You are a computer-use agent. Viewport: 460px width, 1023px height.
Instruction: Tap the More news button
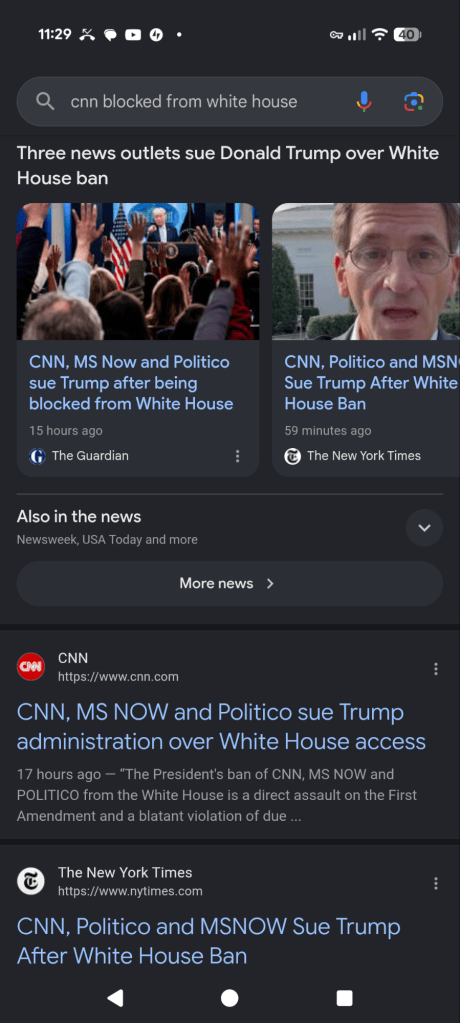(230, 583)
